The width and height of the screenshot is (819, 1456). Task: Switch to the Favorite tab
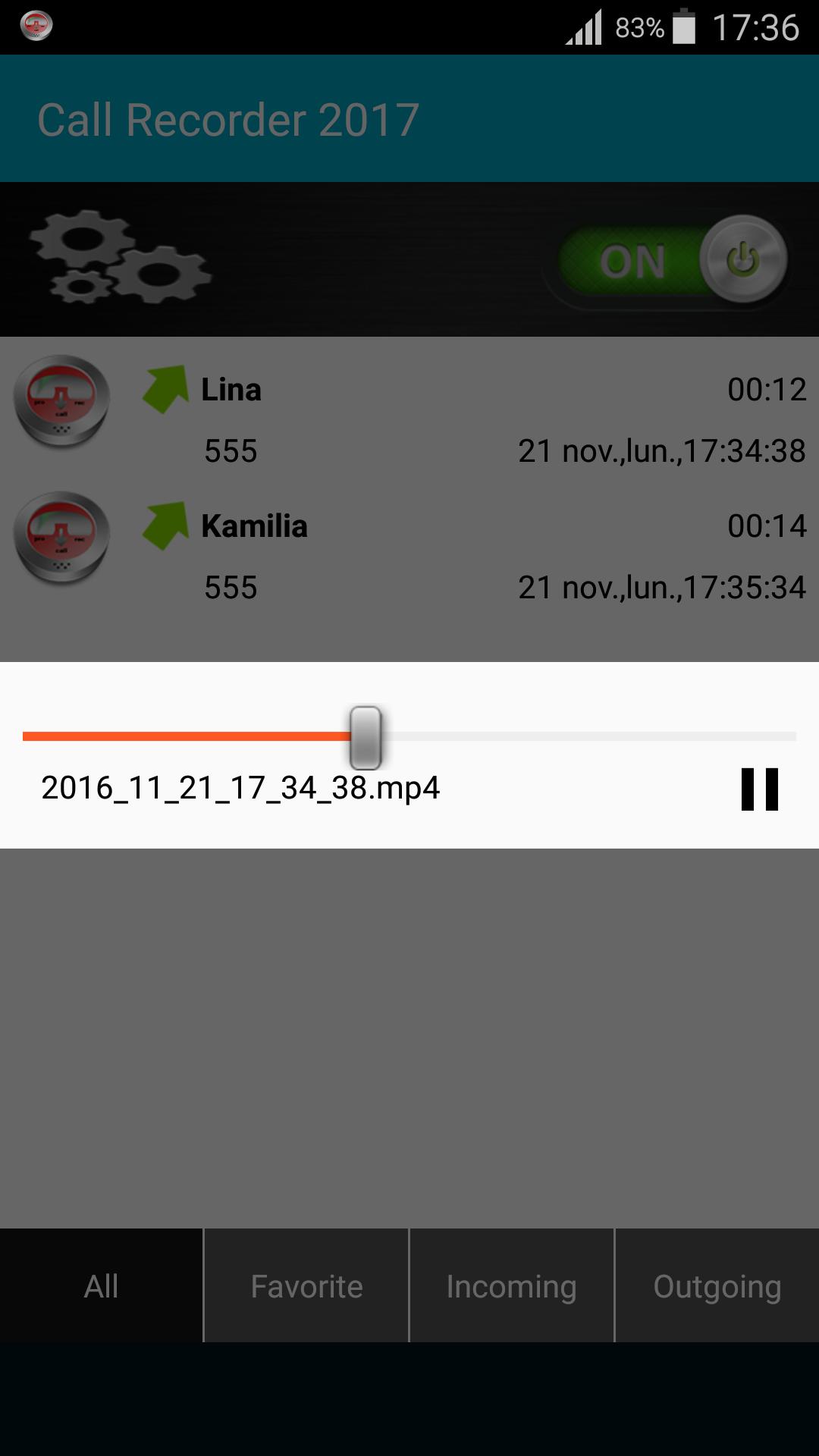(306, 1286)
